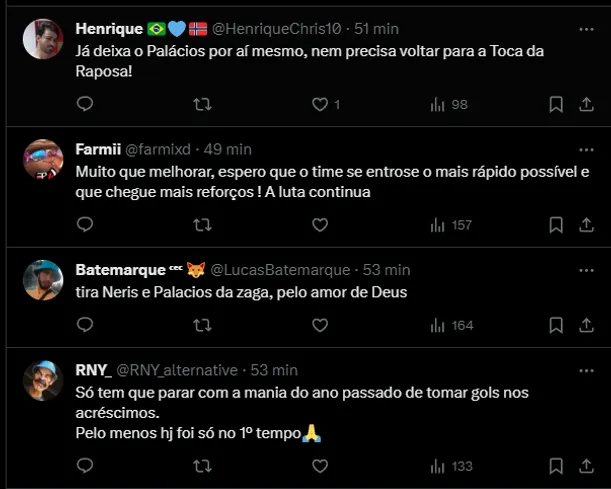Reply to Farmii's tweet

(x=85, y=225)
